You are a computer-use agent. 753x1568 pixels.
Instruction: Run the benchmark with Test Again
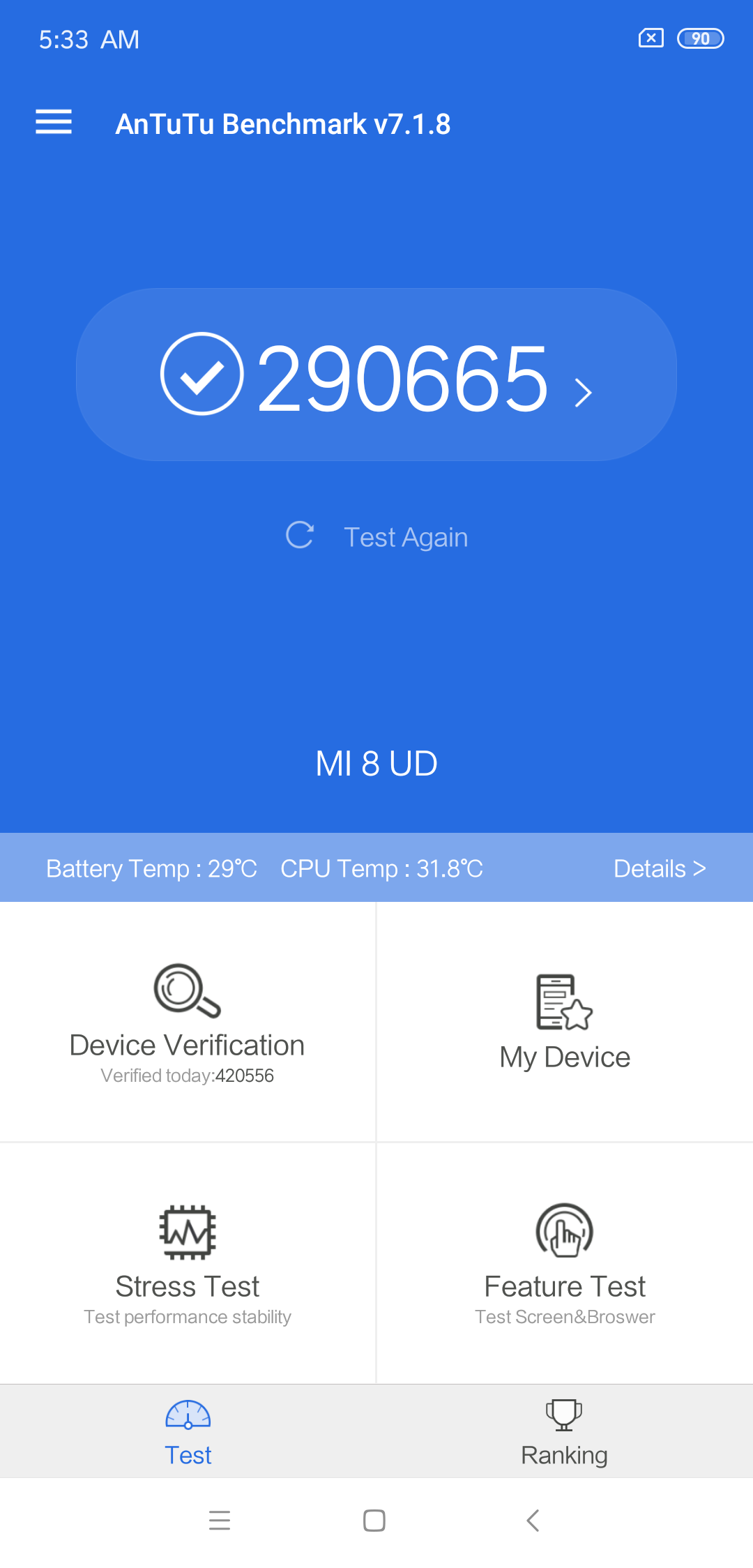point(377,536)
